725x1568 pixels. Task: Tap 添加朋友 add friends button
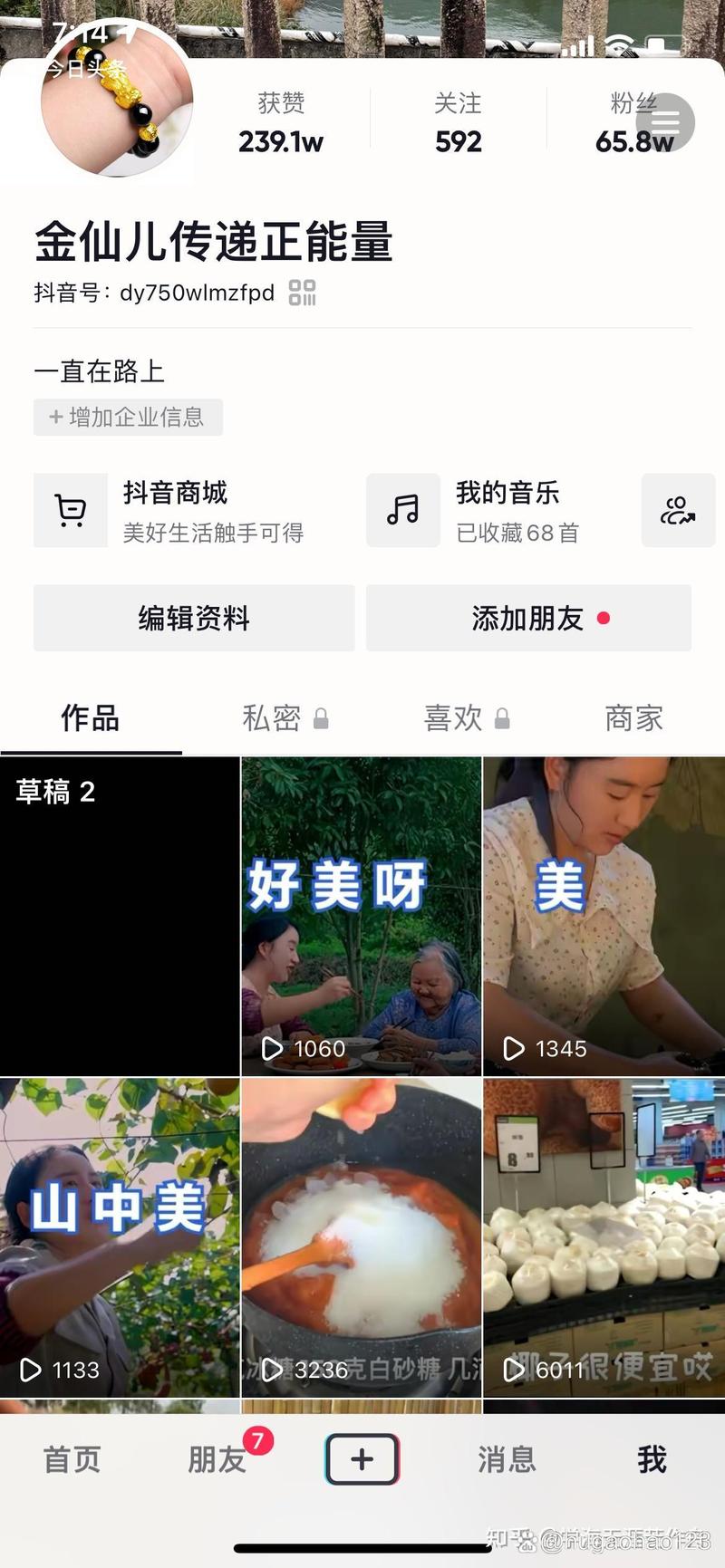coord(527,619)
